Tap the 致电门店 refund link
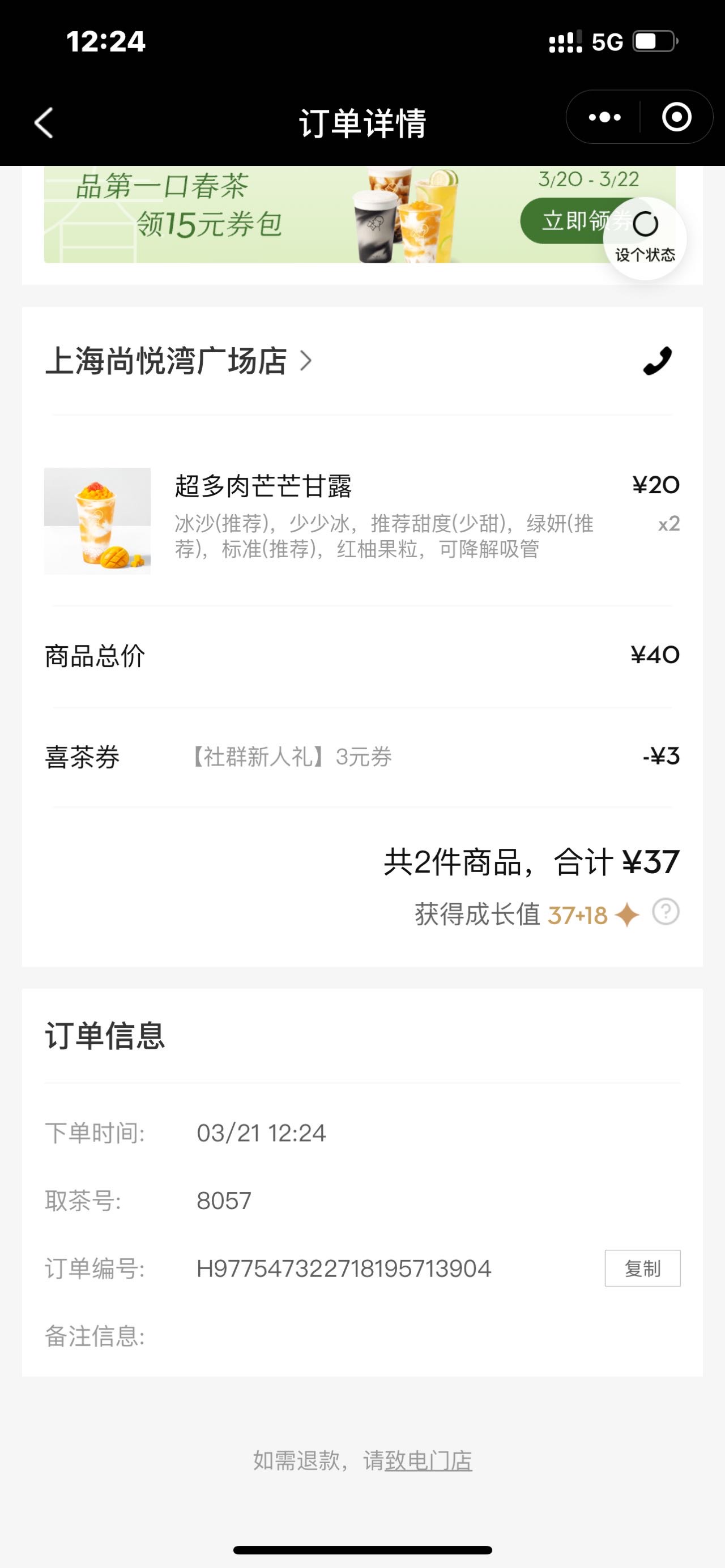The image size is (725, 1568). (429, 1461)
